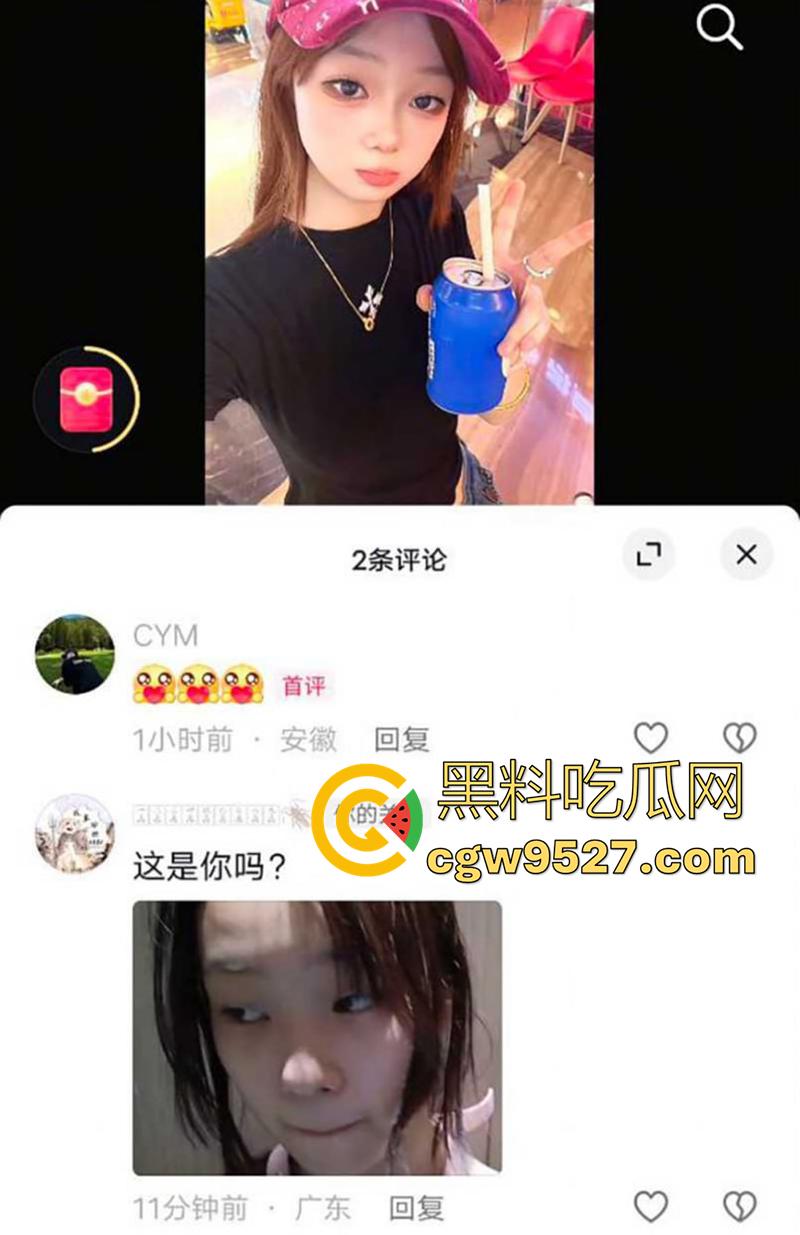
Task: Open CYM's profile avatar
Action: (75, 654)
